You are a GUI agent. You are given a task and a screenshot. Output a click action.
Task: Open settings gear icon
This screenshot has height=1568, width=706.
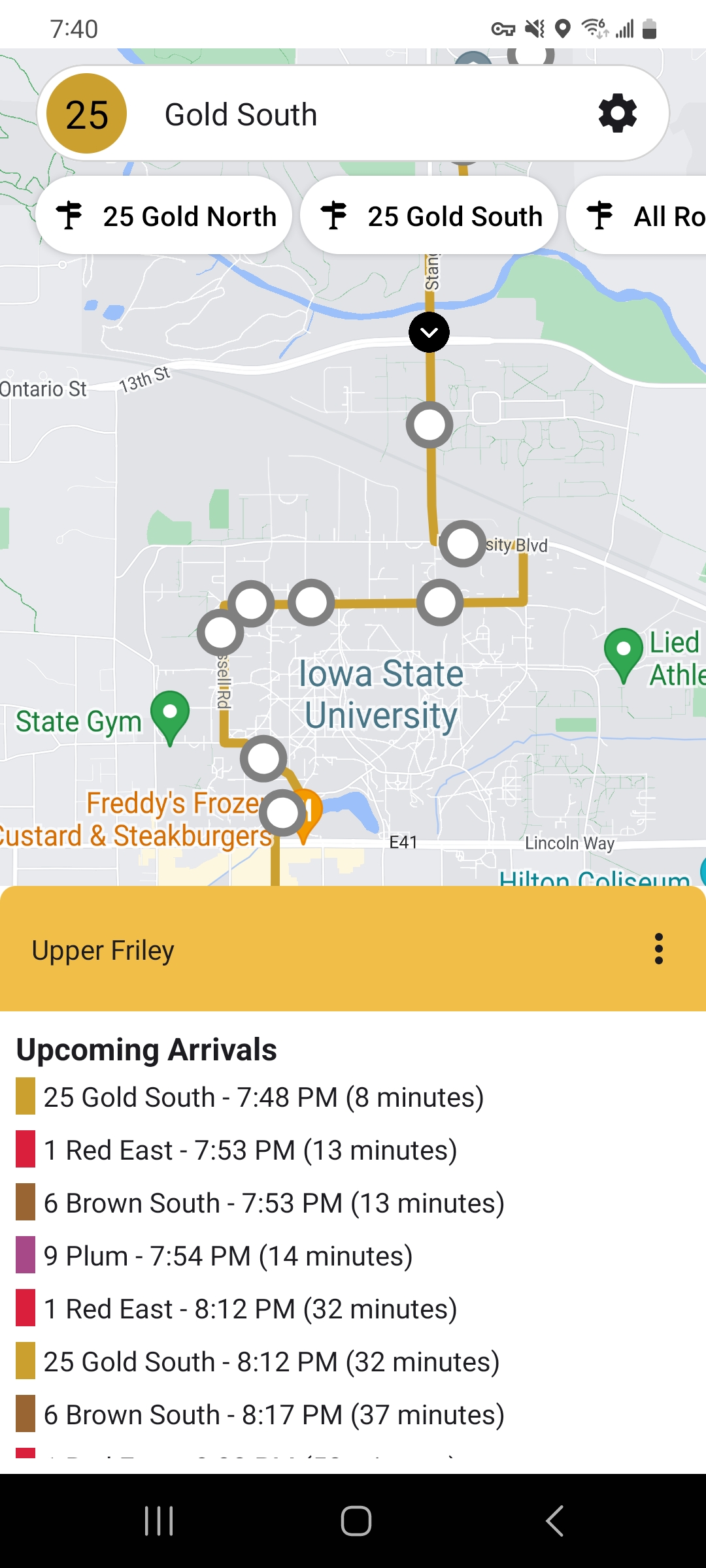coord(617,114)
